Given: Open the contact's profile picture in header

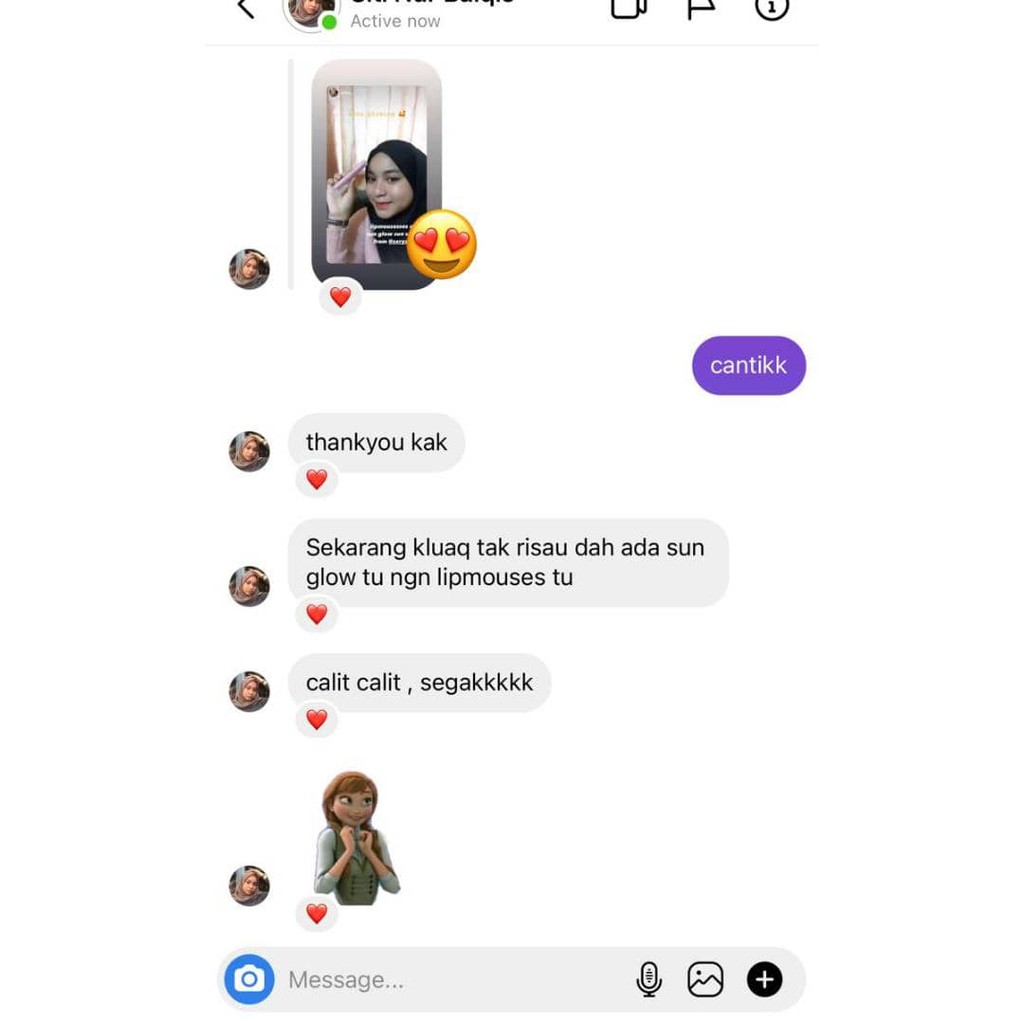Looking at the screenshot, I should point(312,13).
